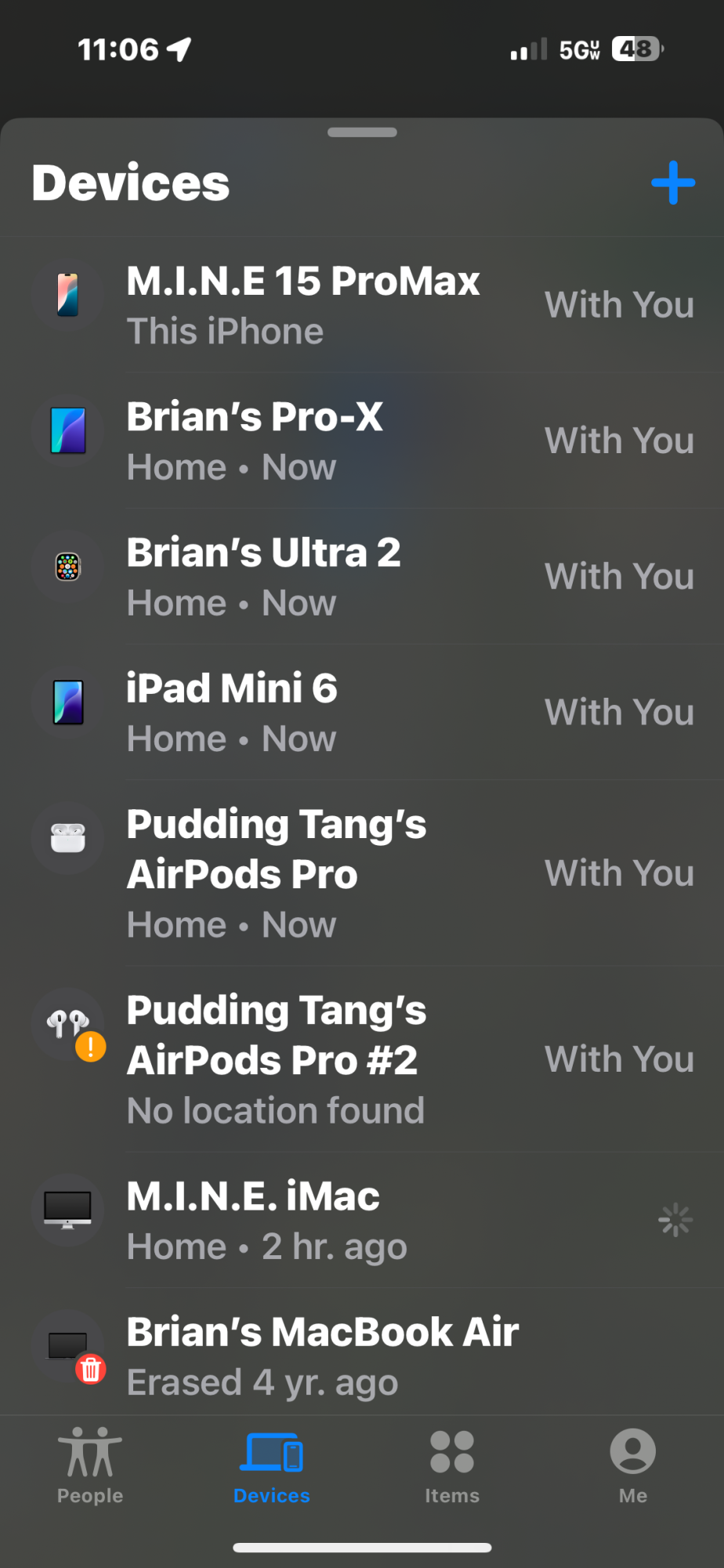724x1568 pixels.
Task: Select Brian's Pro-X from the list
Action: click(361, 441)
